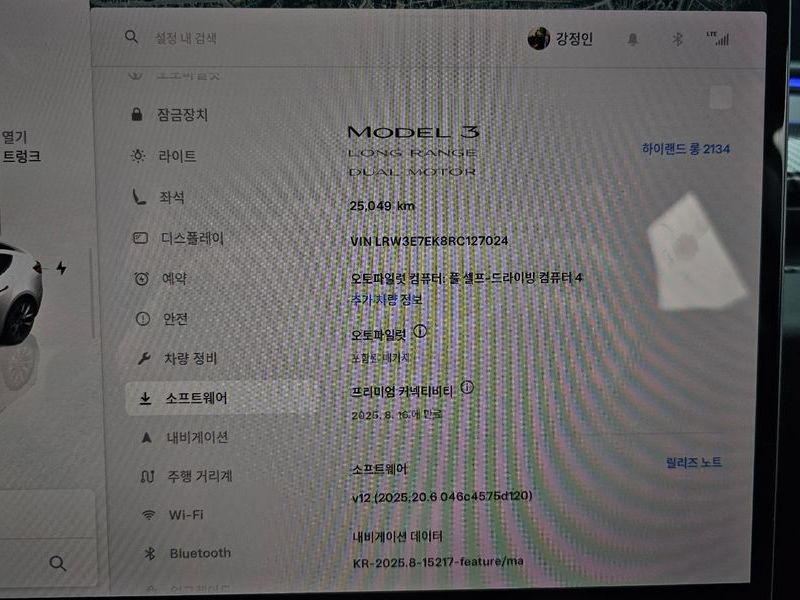The image size is (800, 600).
Task: Go to 차량 정비 section
Action: click(190, 359)
